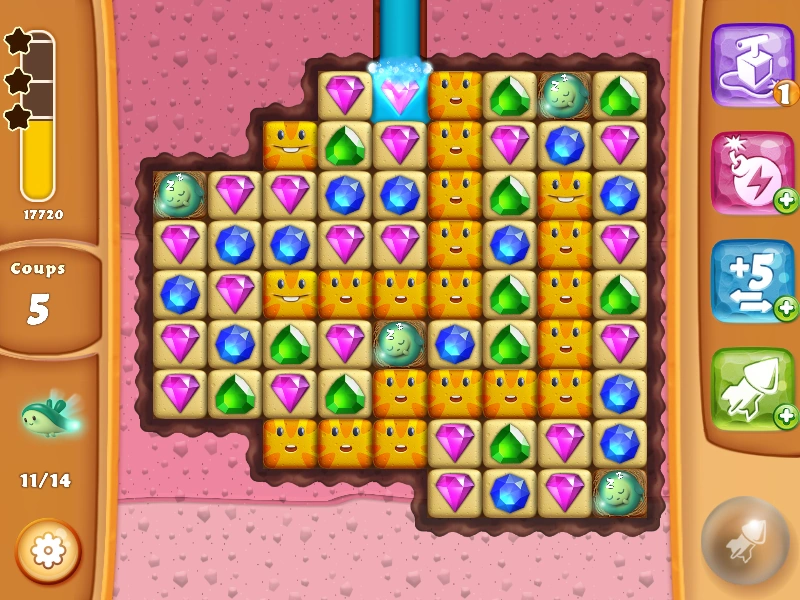This screenshot has width=800, height=600.
Task: Select the green rocket booster
Action: tap(751, 389)
